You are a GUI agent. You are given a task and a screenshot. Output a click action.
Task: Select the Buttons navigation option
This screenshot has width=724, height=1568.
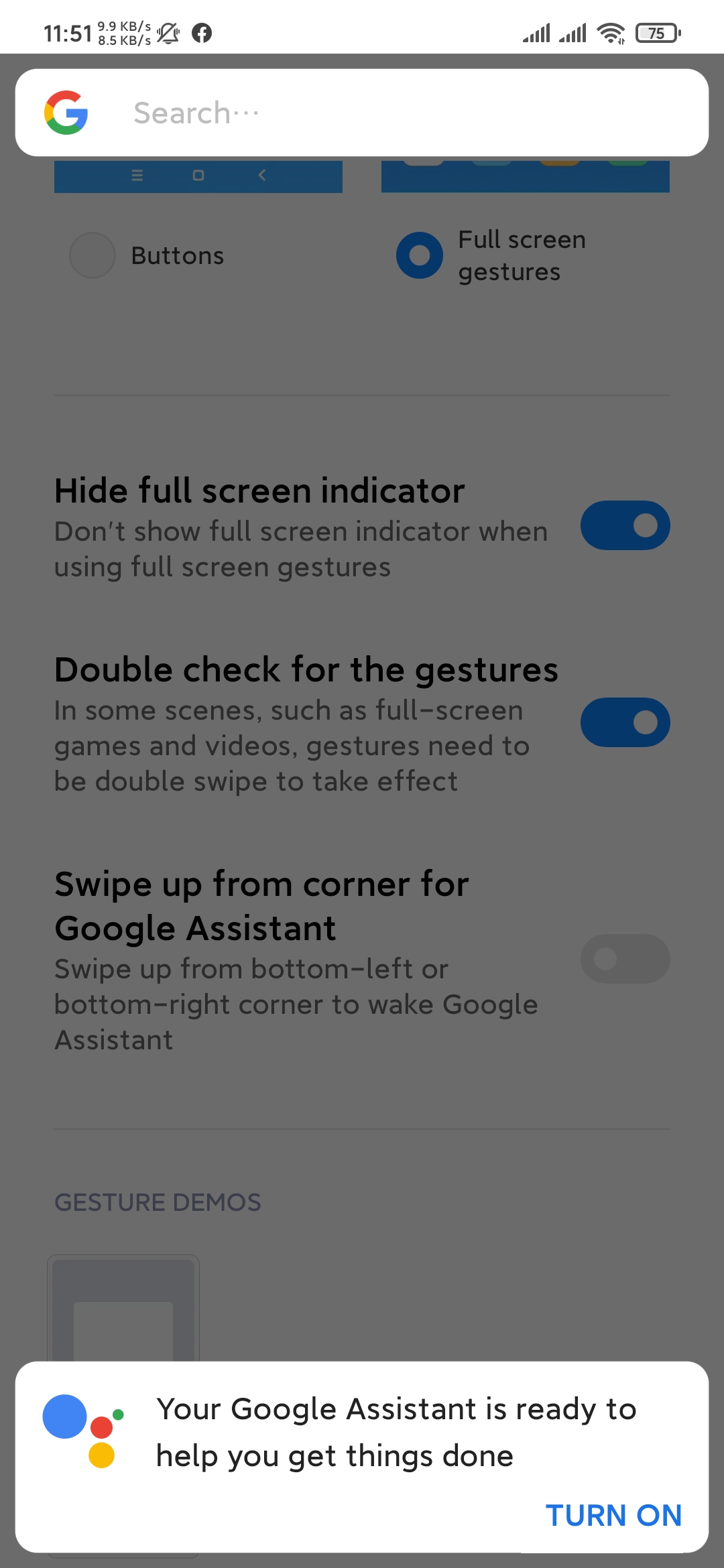click(x=93, y=255)
